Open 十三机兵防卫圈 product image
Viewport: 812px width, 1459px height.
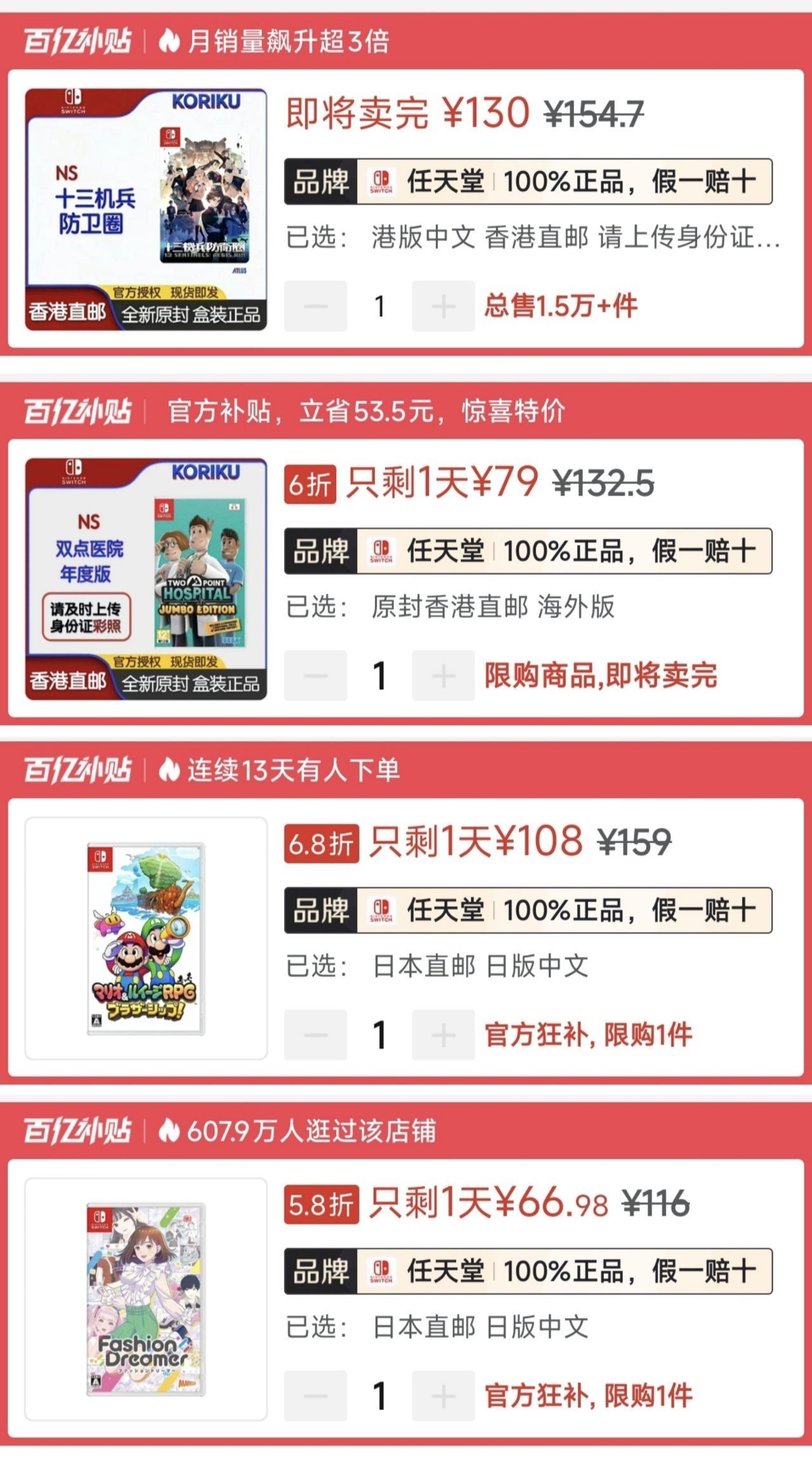(x=146, y=209)
